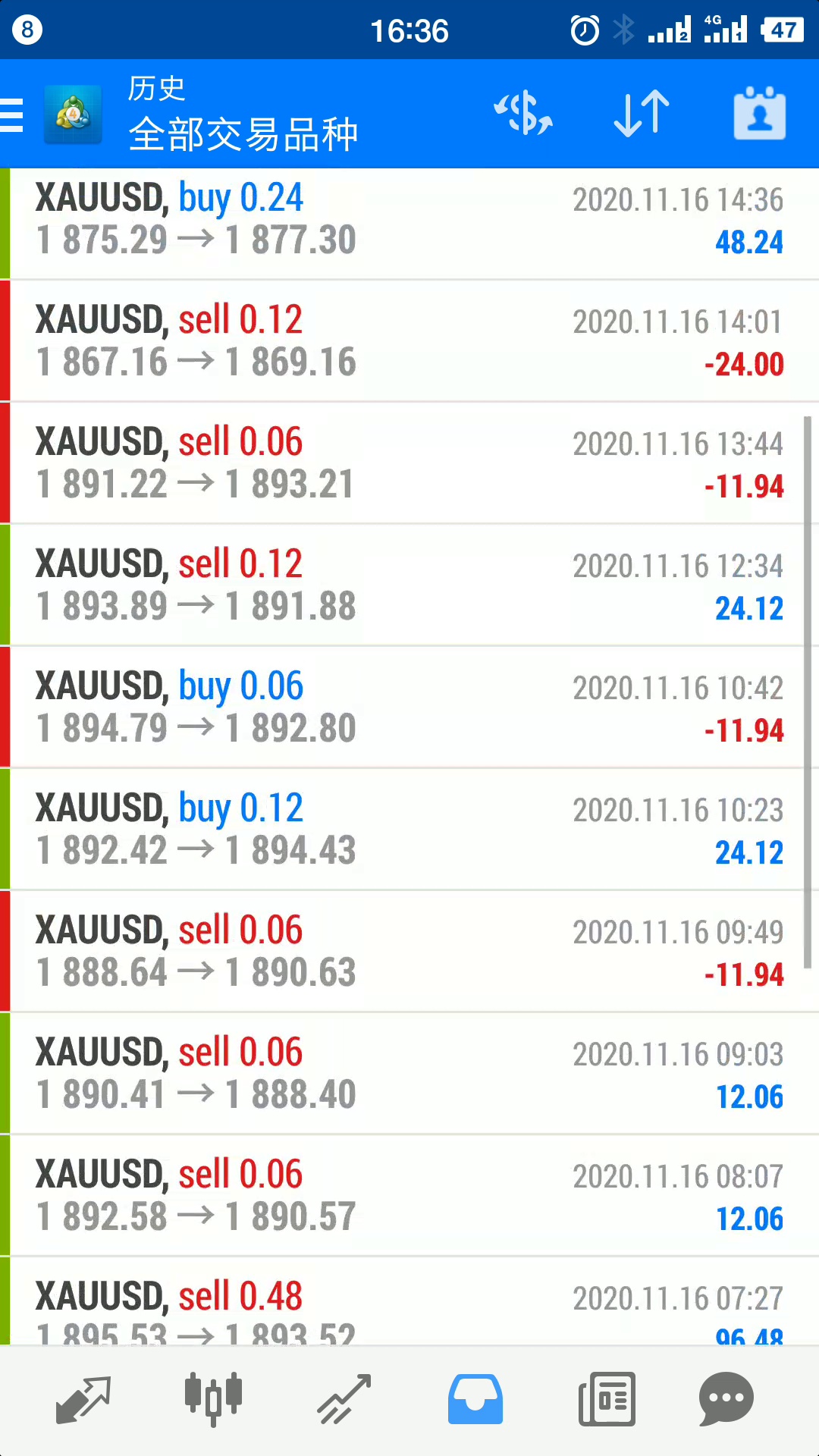The width and height of the screenshot is (819, 1456).
Task: Tap the History tab inbox icon
Action: click(x=475, y=1399)
